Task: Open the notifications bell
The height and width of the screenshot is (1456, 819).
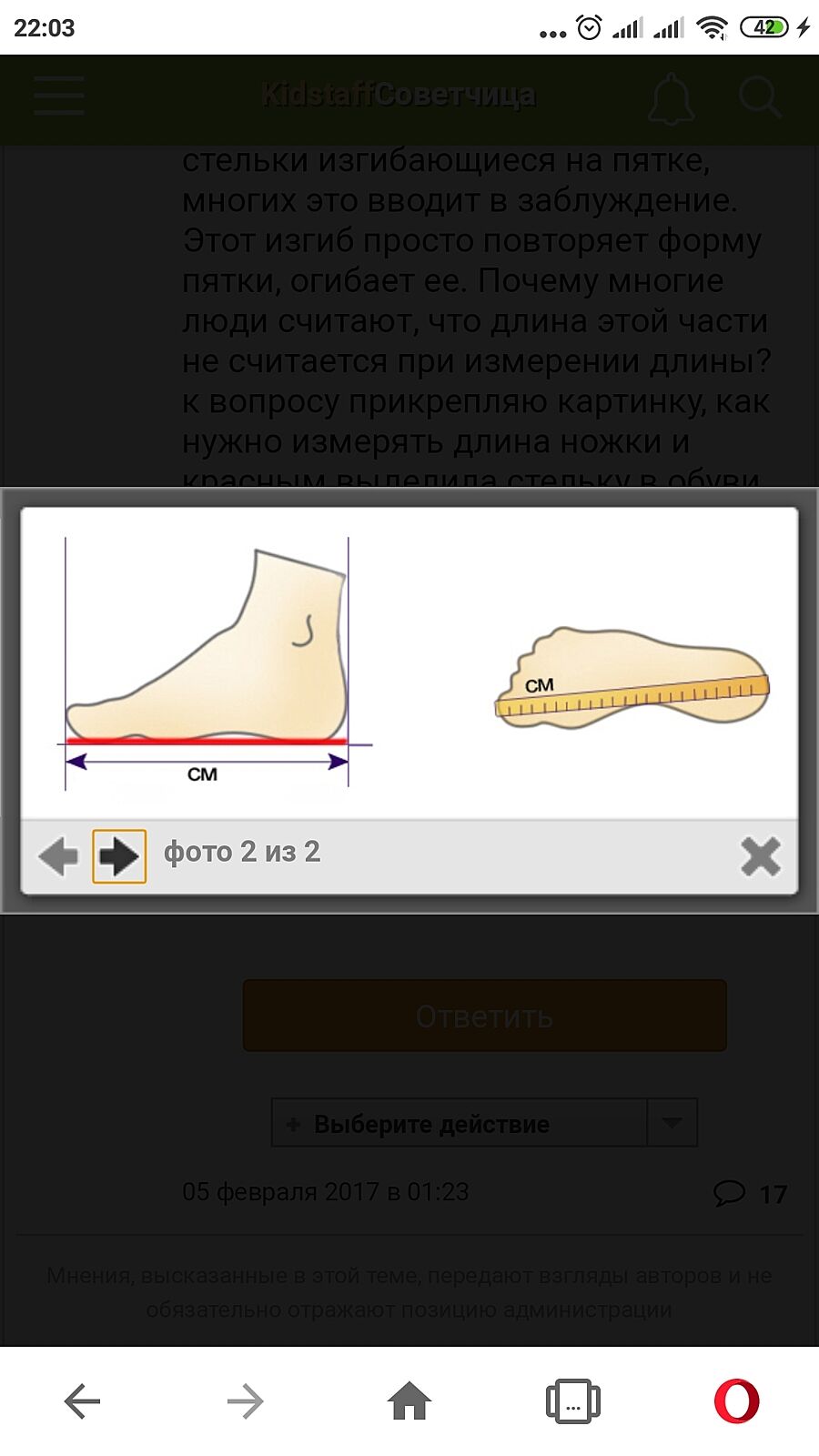Action: coord(671,97)
